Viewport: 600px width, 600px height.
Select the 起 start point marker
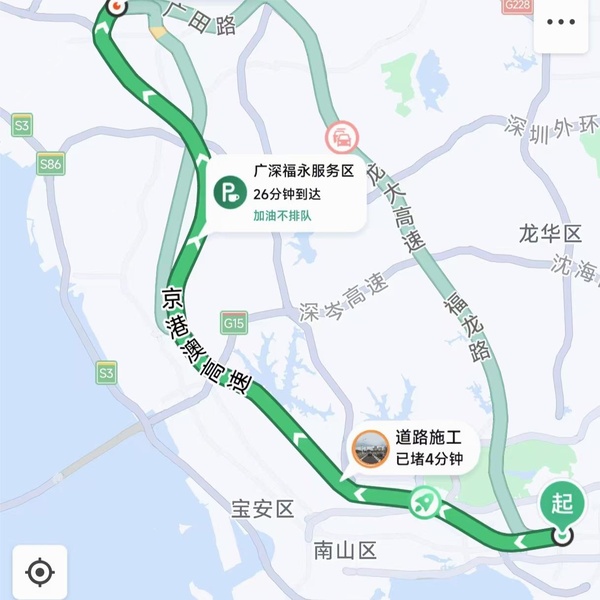point(563,504)
